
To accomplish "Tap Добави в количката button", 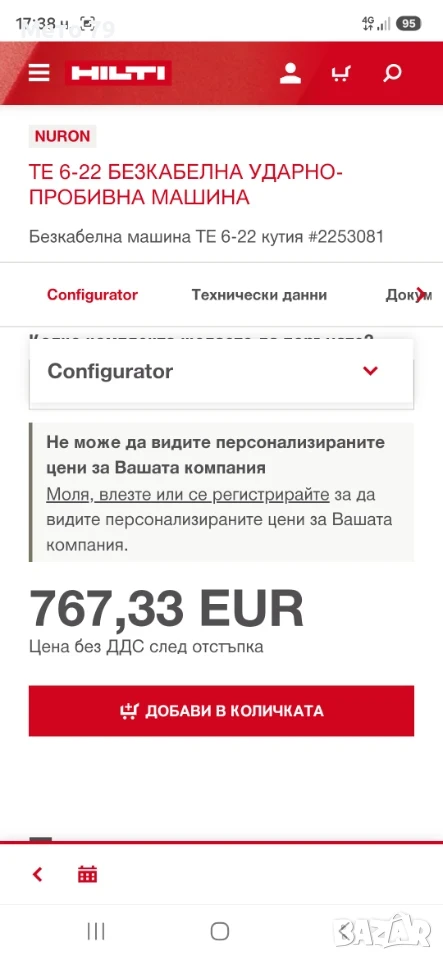I will 222,711.
